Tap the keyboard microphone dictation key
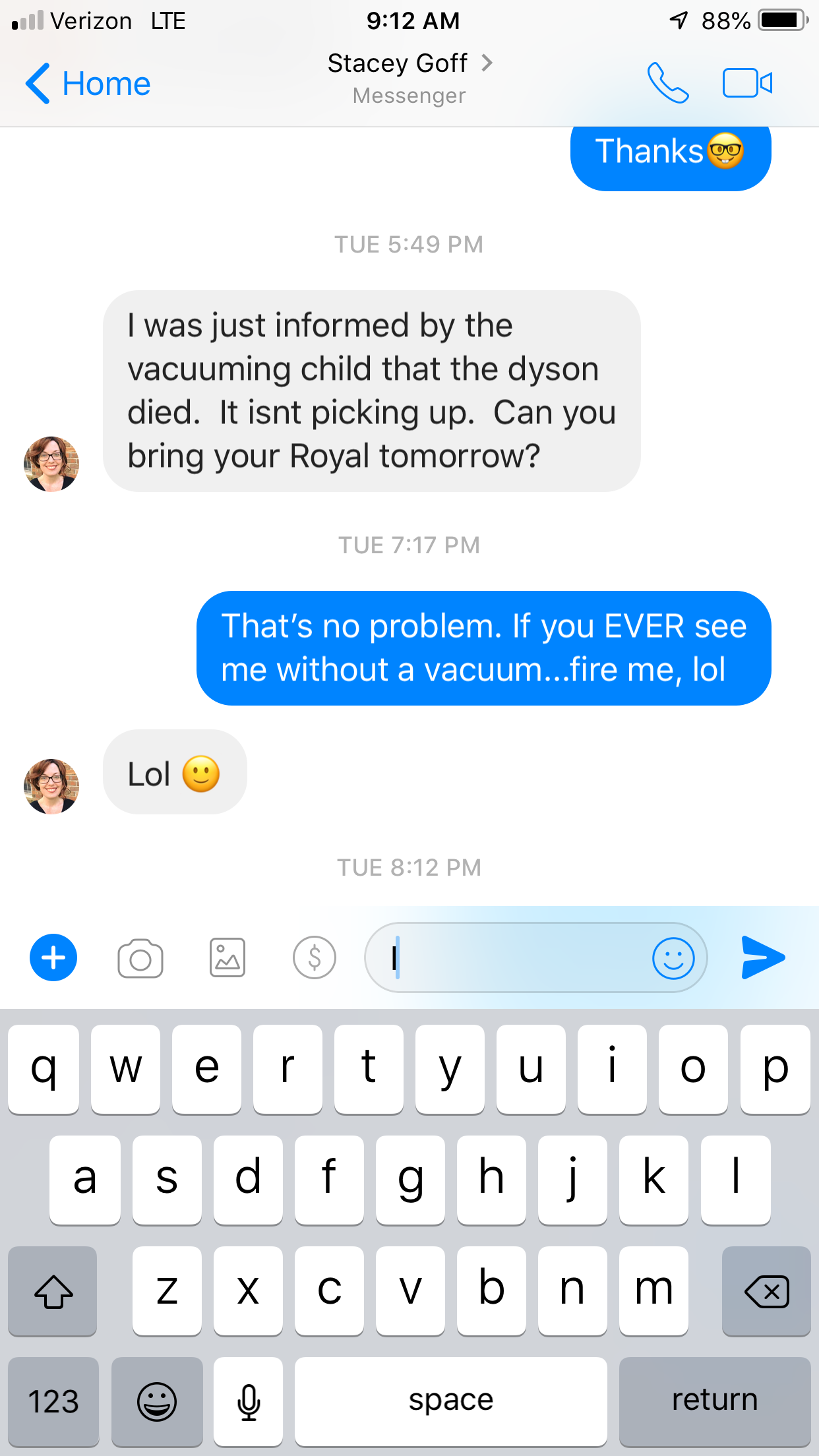819x1456 pixels. point(249,1401)
